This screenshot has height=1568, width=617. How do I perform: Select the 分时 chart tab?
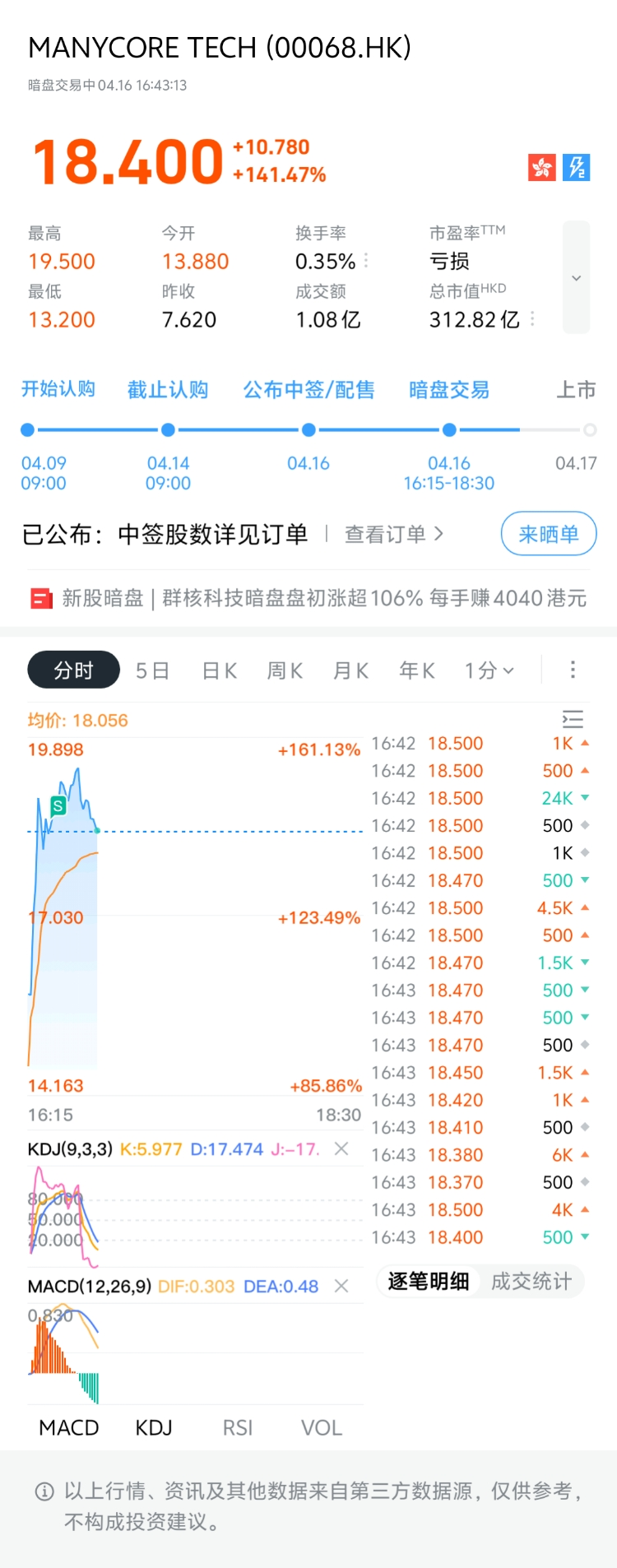tap(73, 671)
